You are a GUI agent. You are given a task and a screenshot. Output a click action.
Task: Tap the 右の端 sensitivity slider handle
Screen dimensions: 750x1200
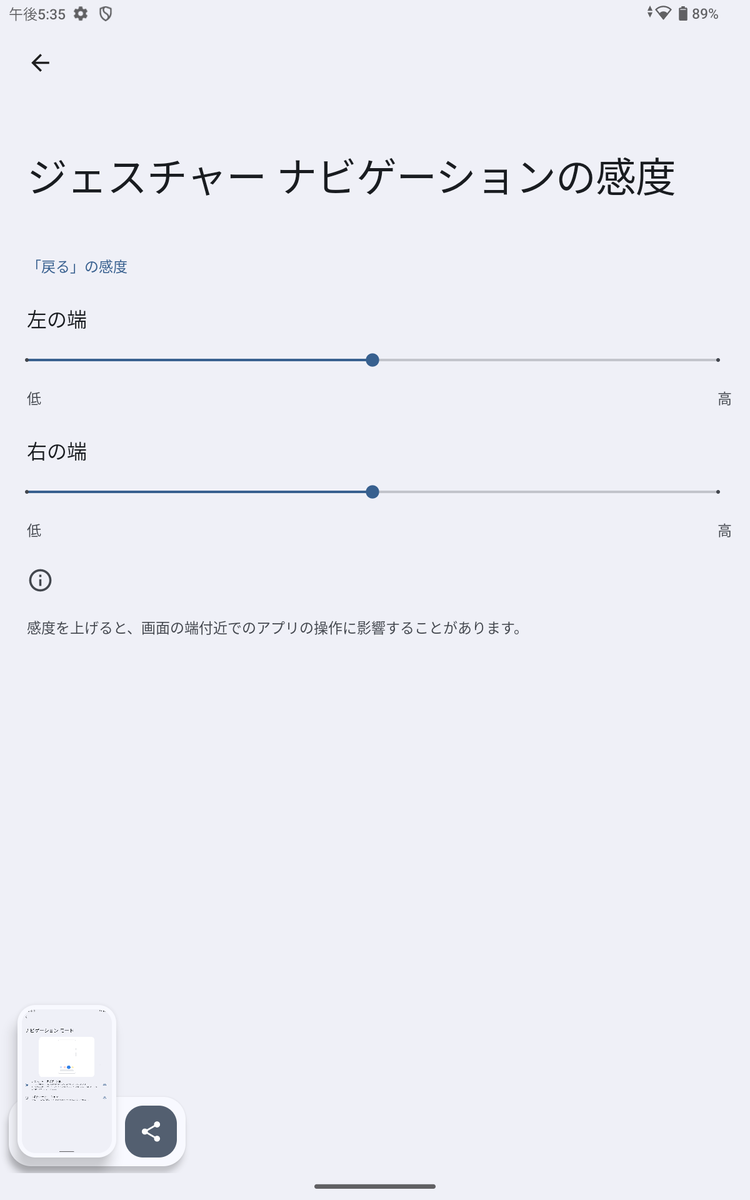(x=373, y=492)
